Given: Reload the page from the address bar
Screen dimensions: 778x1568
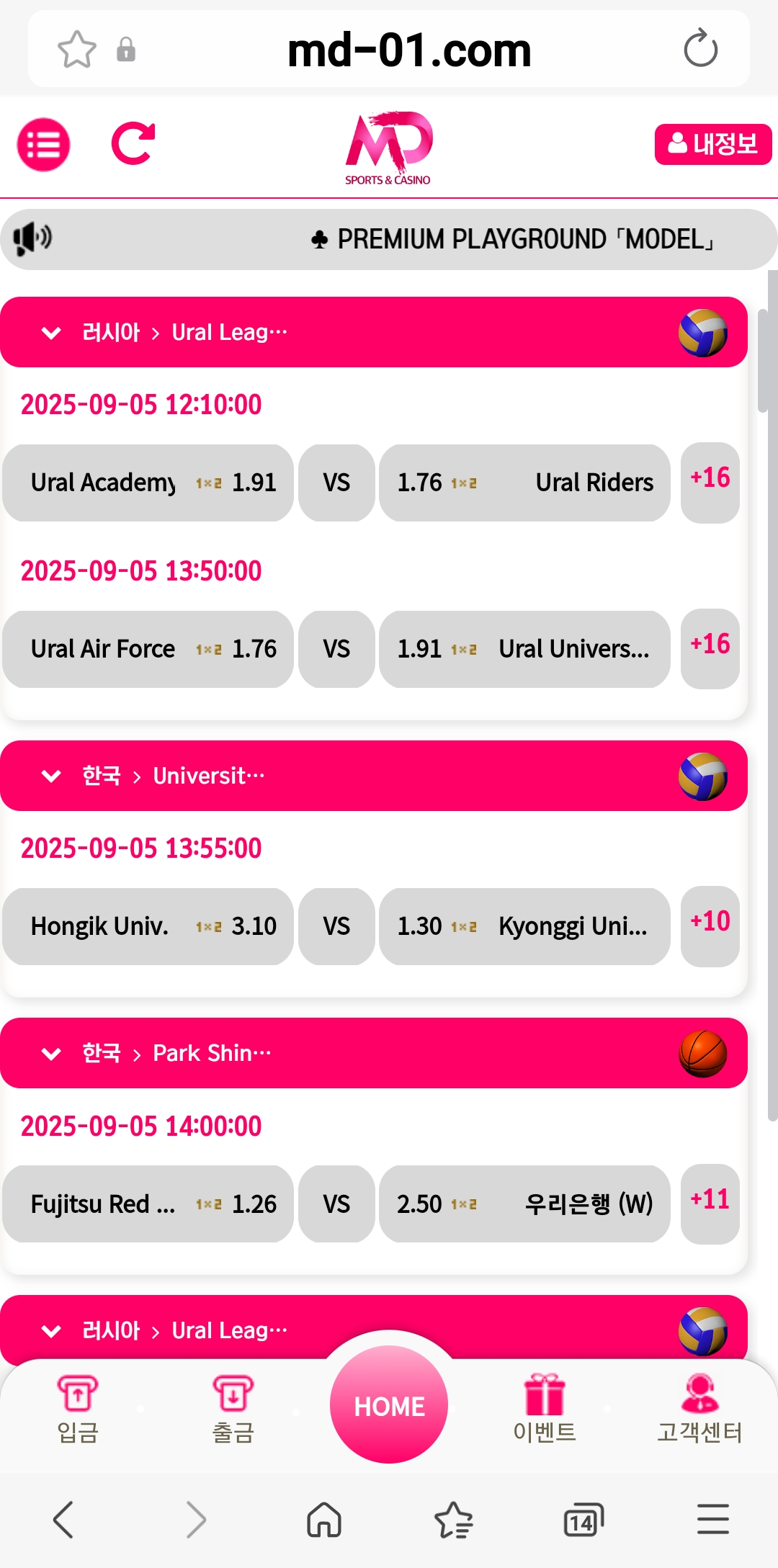Looking at the screenshot, I should [x=700, y=49].
